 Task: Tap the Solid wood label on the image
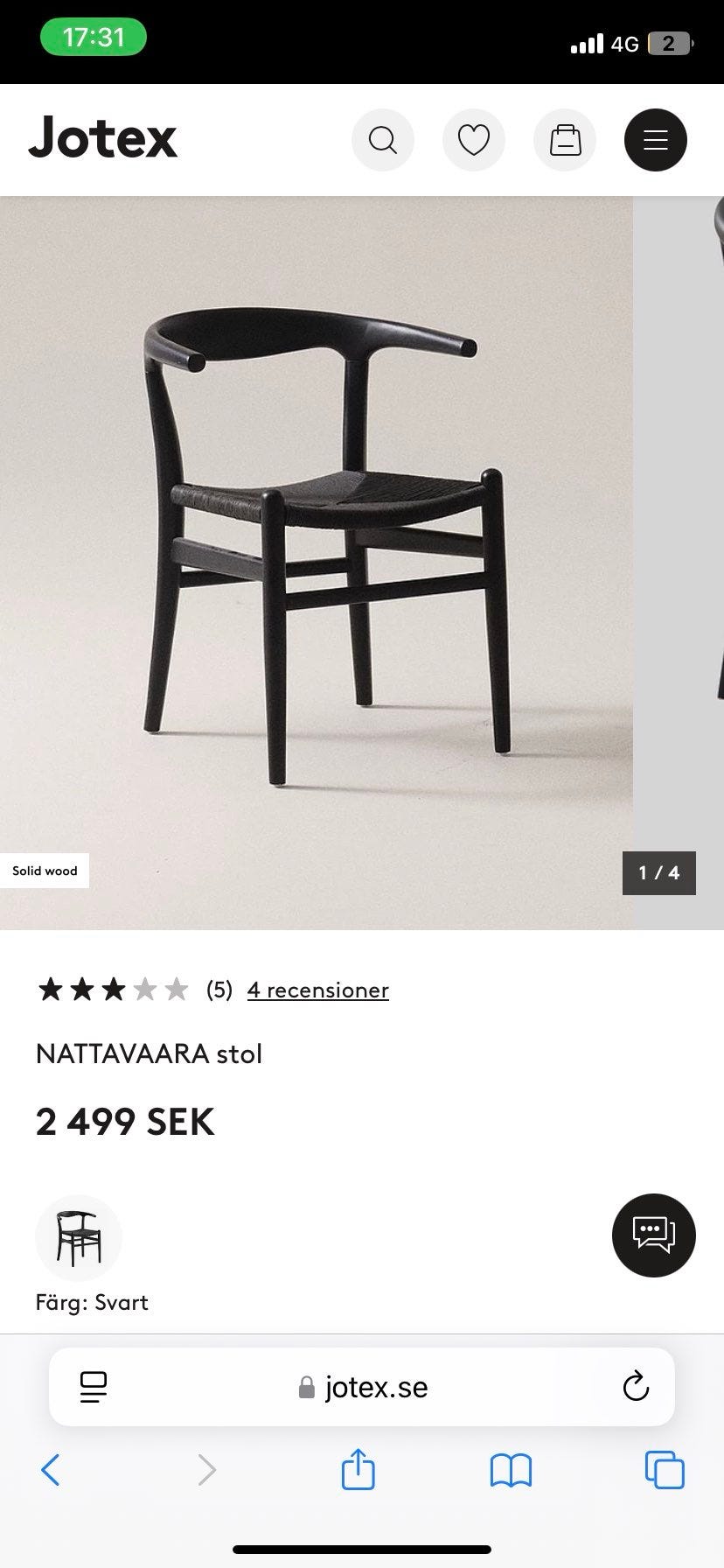pyautogui.click(x=44, y=871)
